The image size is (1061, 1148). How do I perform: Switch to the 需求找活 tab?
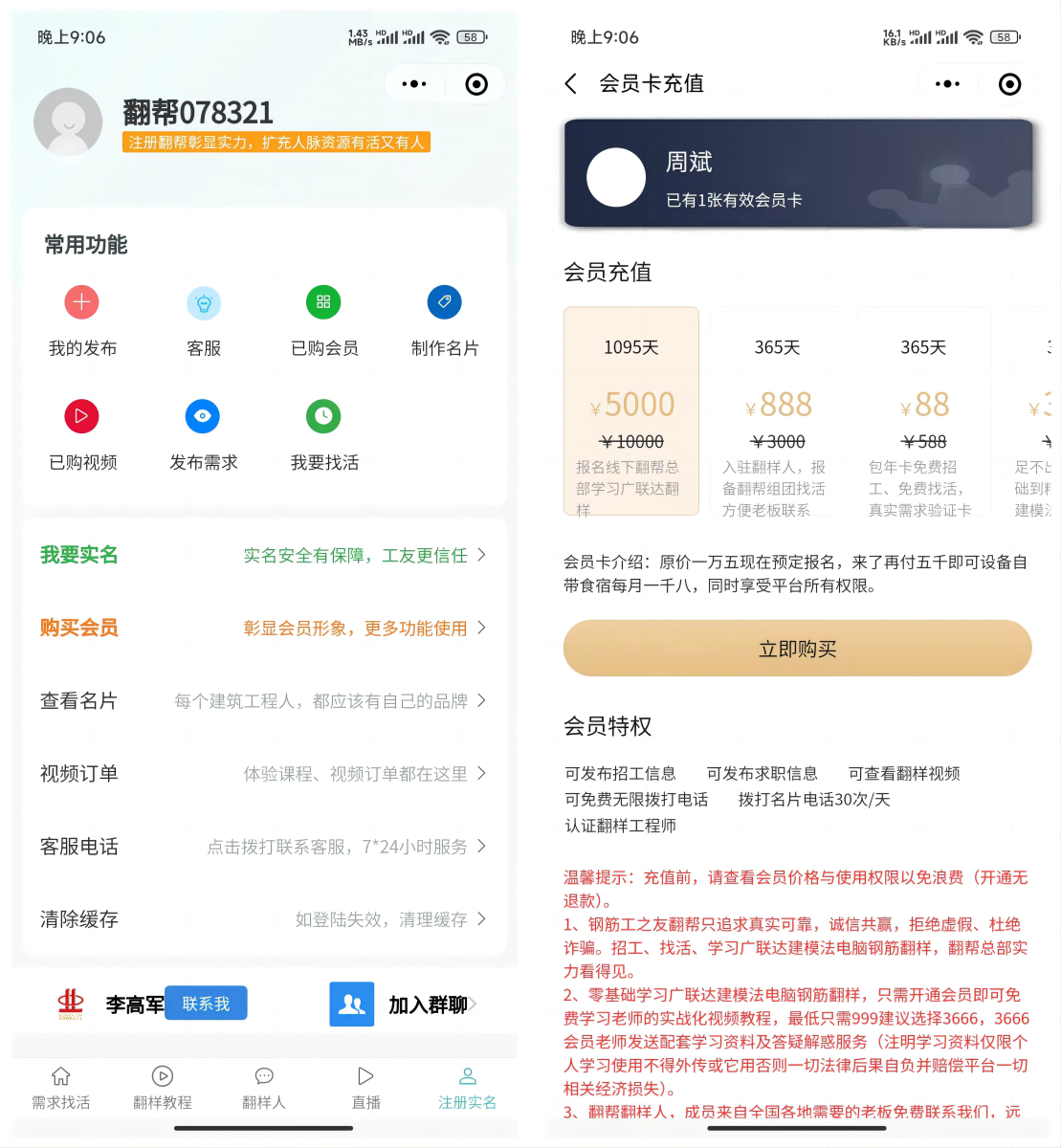click(61, 1088)
